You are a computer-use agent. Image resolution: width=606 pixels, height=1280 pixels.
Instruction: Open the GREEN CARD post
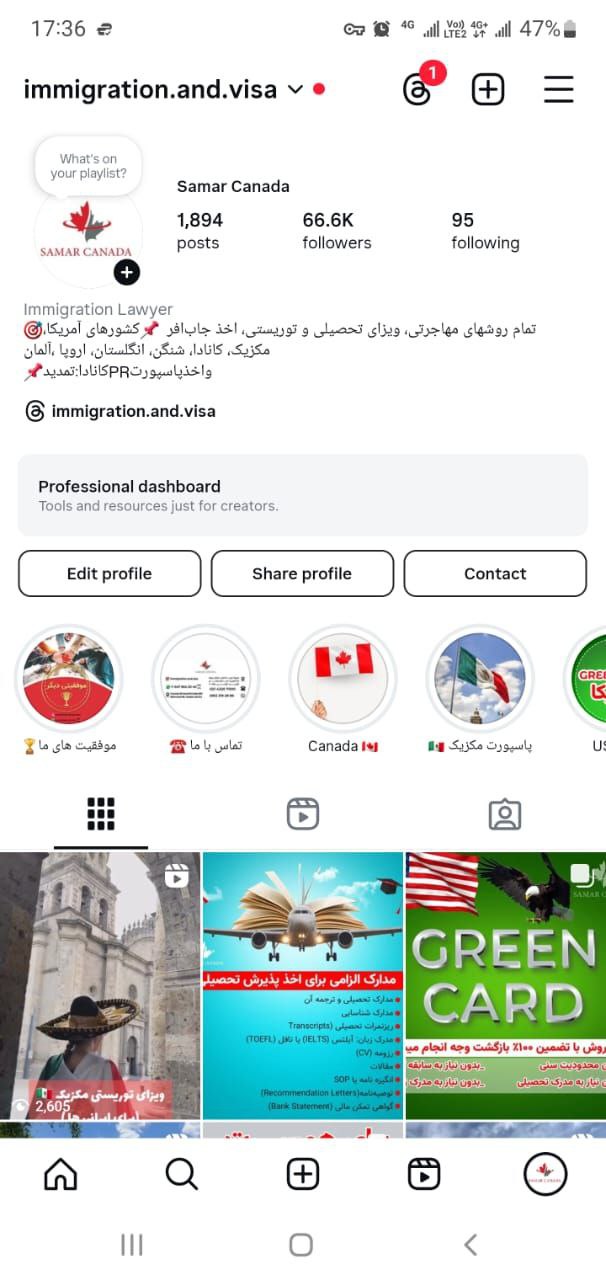pyautogui.click(x=505, y=985)
